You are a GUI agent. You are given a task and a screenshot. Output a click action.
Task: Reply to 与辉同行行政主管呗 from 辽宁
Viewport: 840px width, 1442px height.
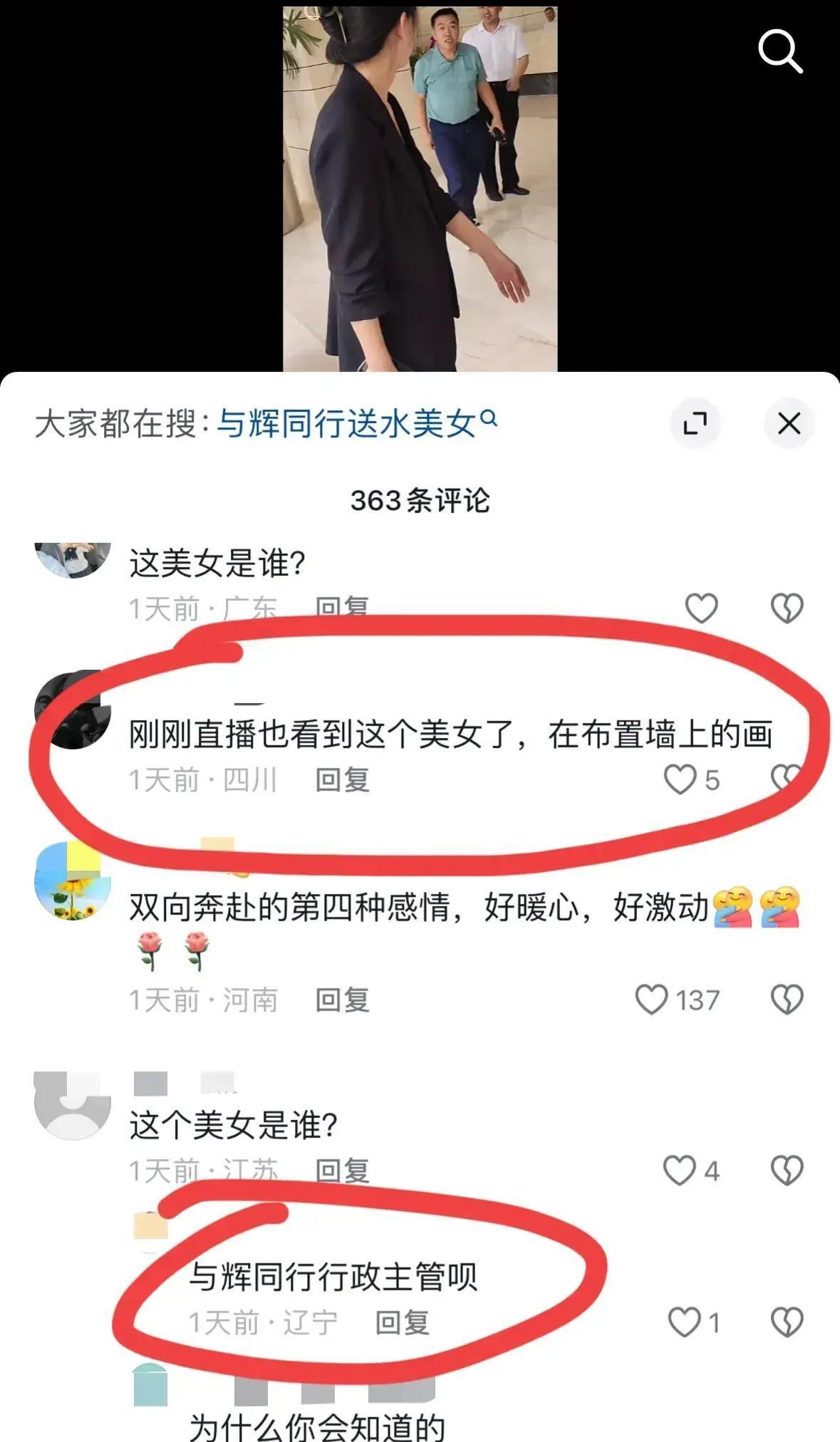click(402, 1323)
